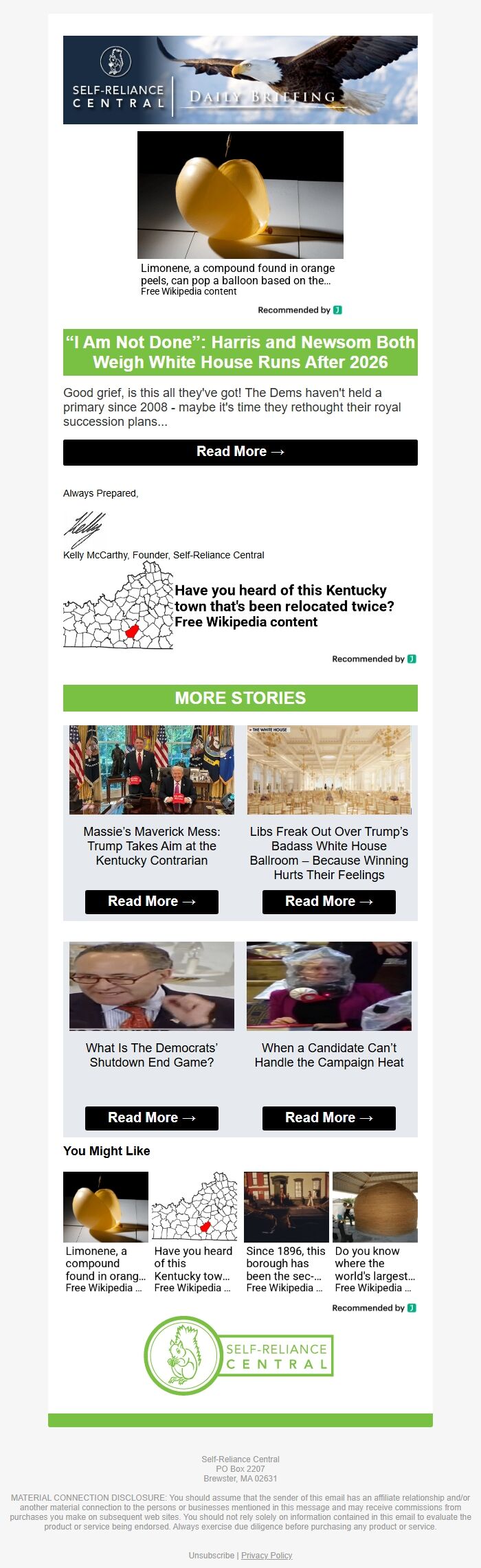The image size is (481, 1568).
Task: Open the Schumer shutdown story image
Action: pyautogui.click(x=151, y=986)
